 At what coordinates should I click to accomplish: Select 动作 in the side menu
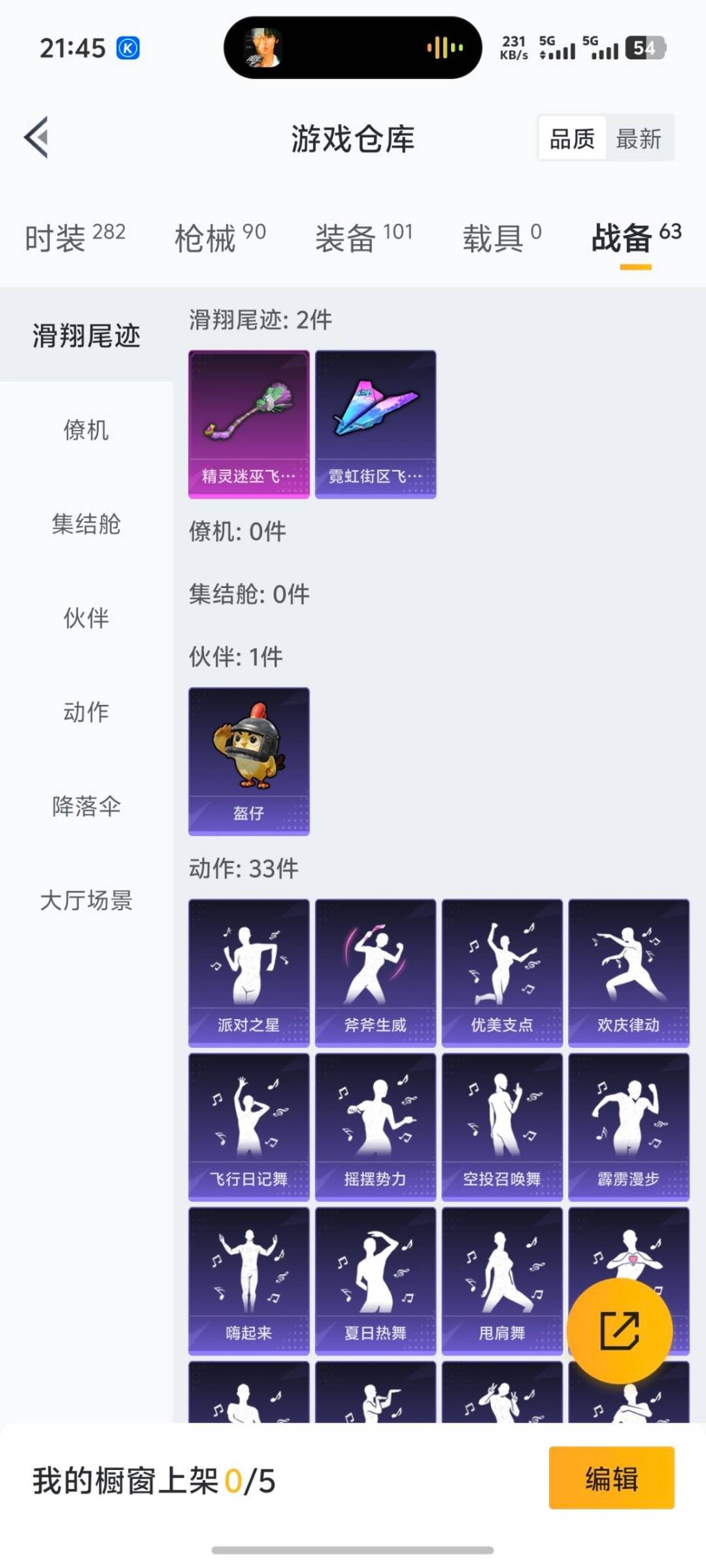[86, 712]
